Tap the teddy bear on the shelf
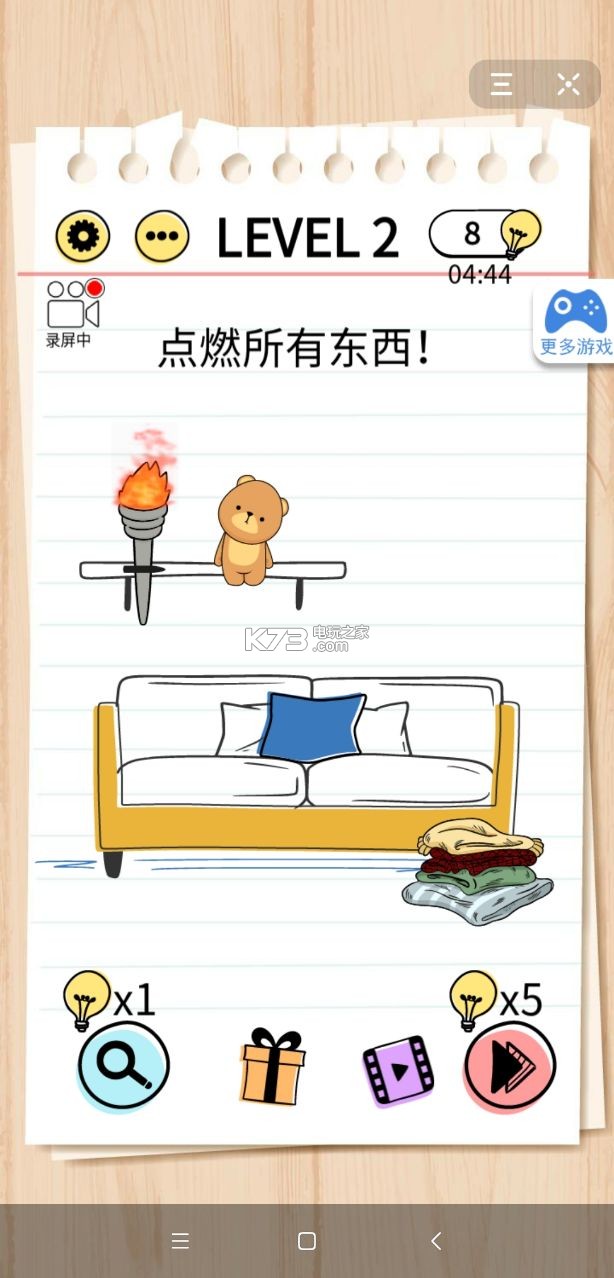The image size is (614, 1278). coord(249,530)
